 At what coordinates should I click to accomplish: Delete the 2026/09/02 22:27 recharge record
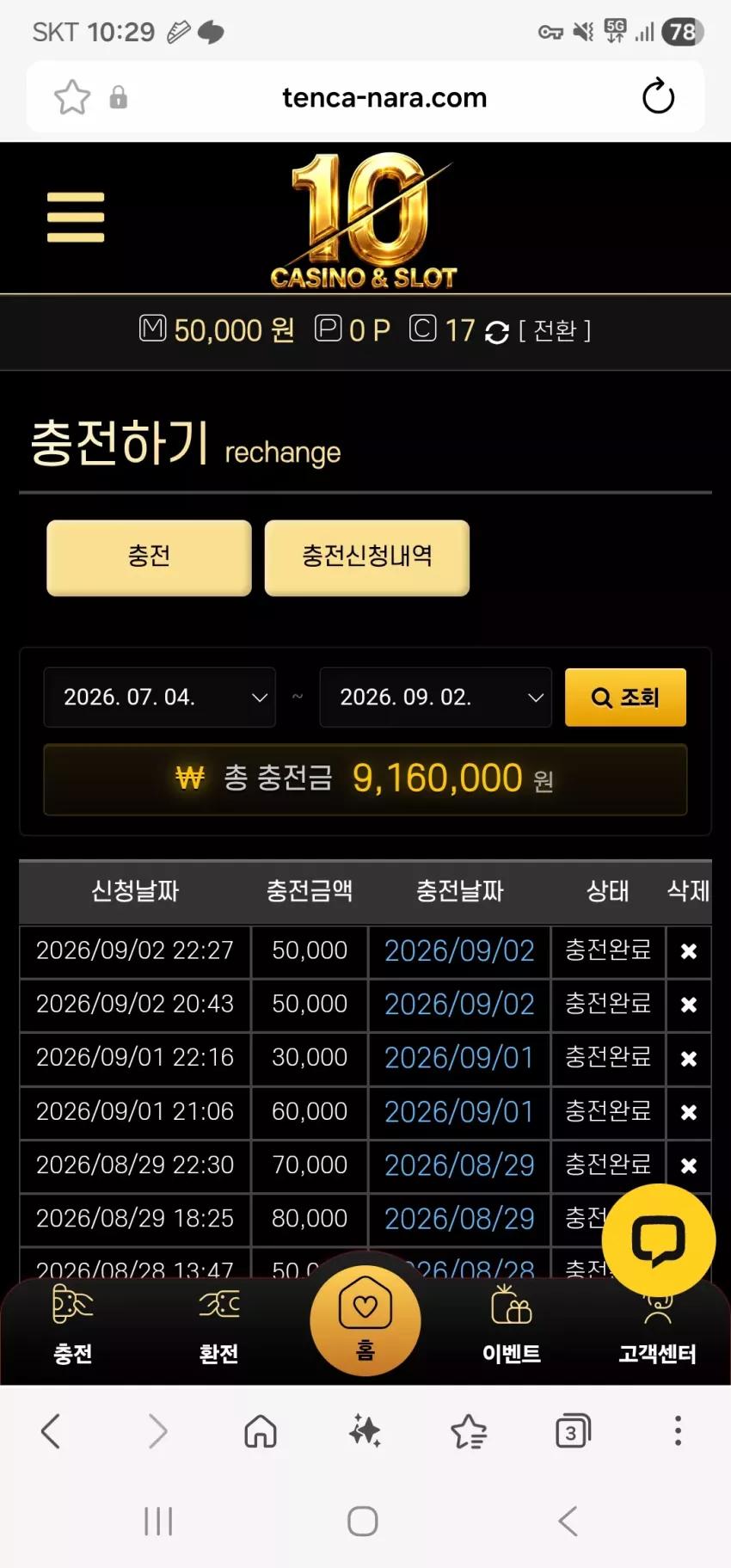[x=688, y=951]
